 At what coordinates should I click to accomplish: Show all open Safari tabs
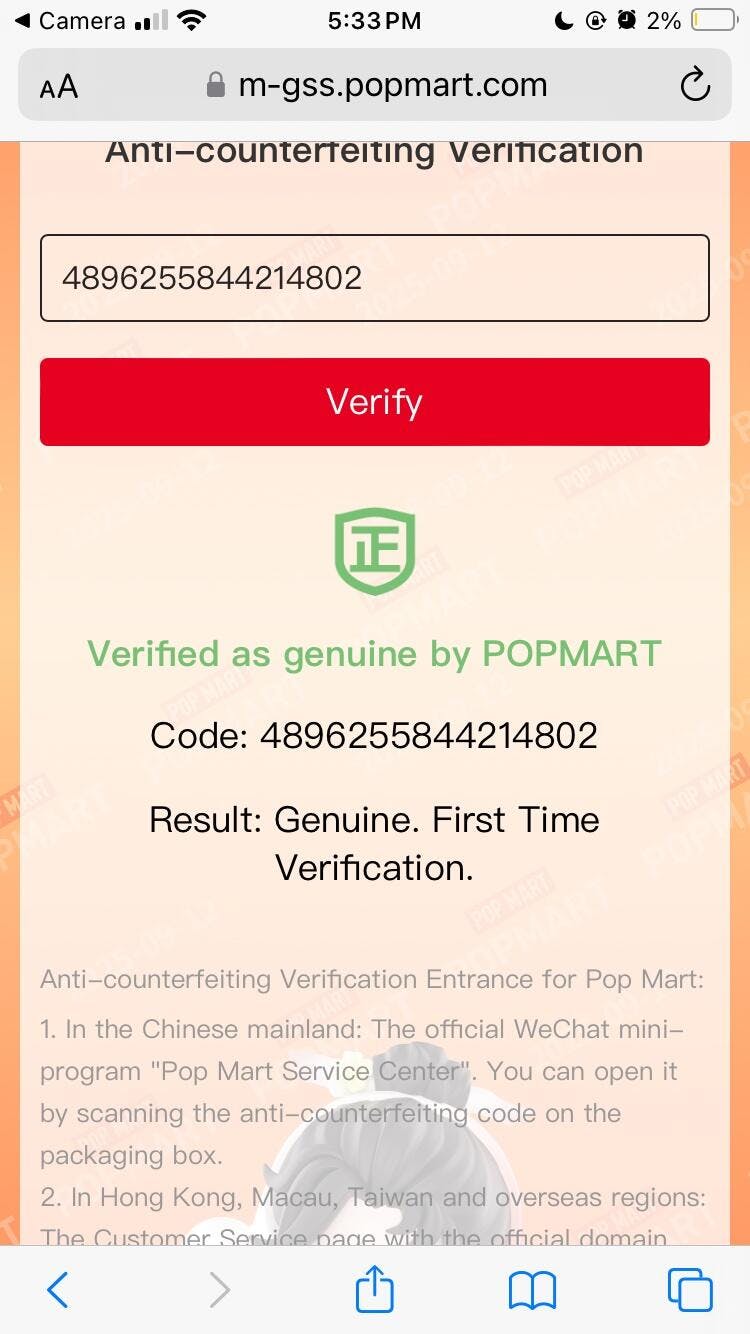pyautogui.click(x=690, y=1290)
